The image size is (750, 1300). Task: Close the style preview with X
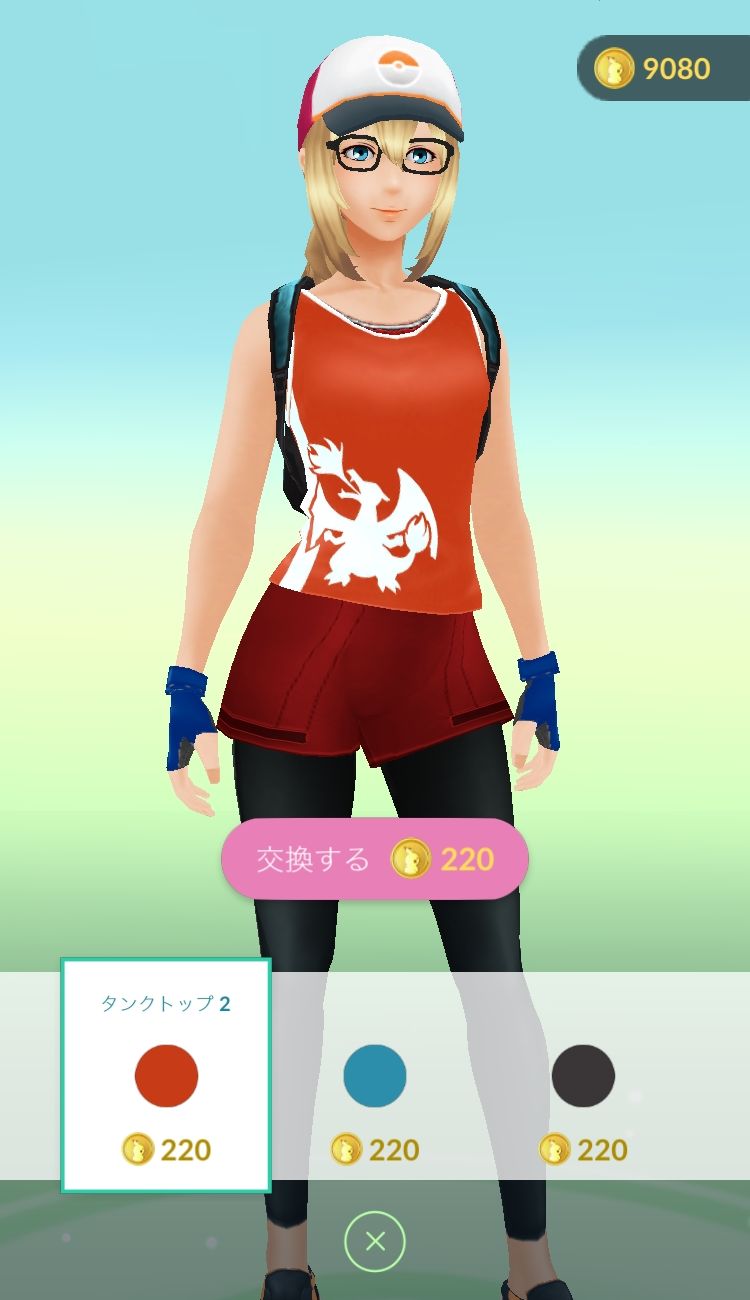click(375, 1242)
